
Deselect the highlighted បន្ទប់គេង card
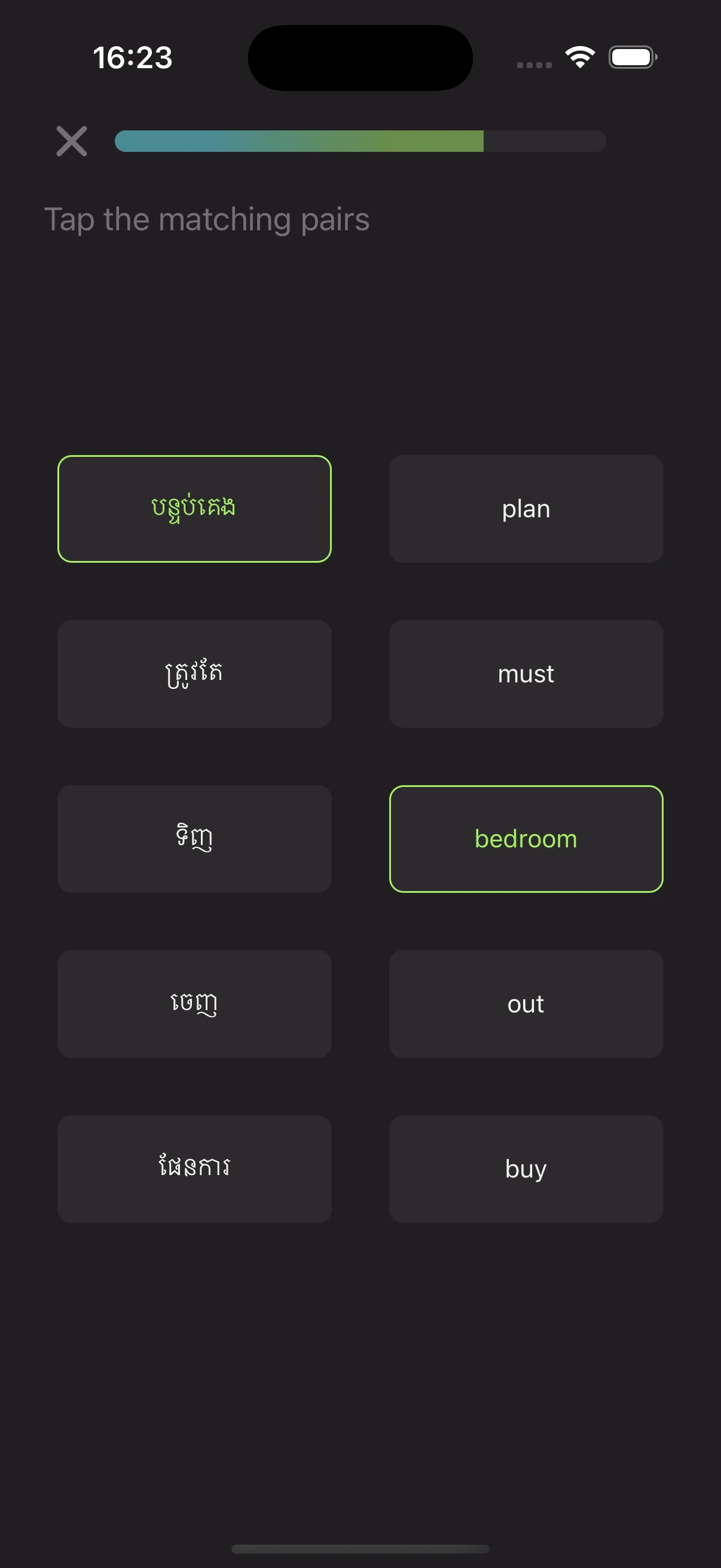click(194, 508)
